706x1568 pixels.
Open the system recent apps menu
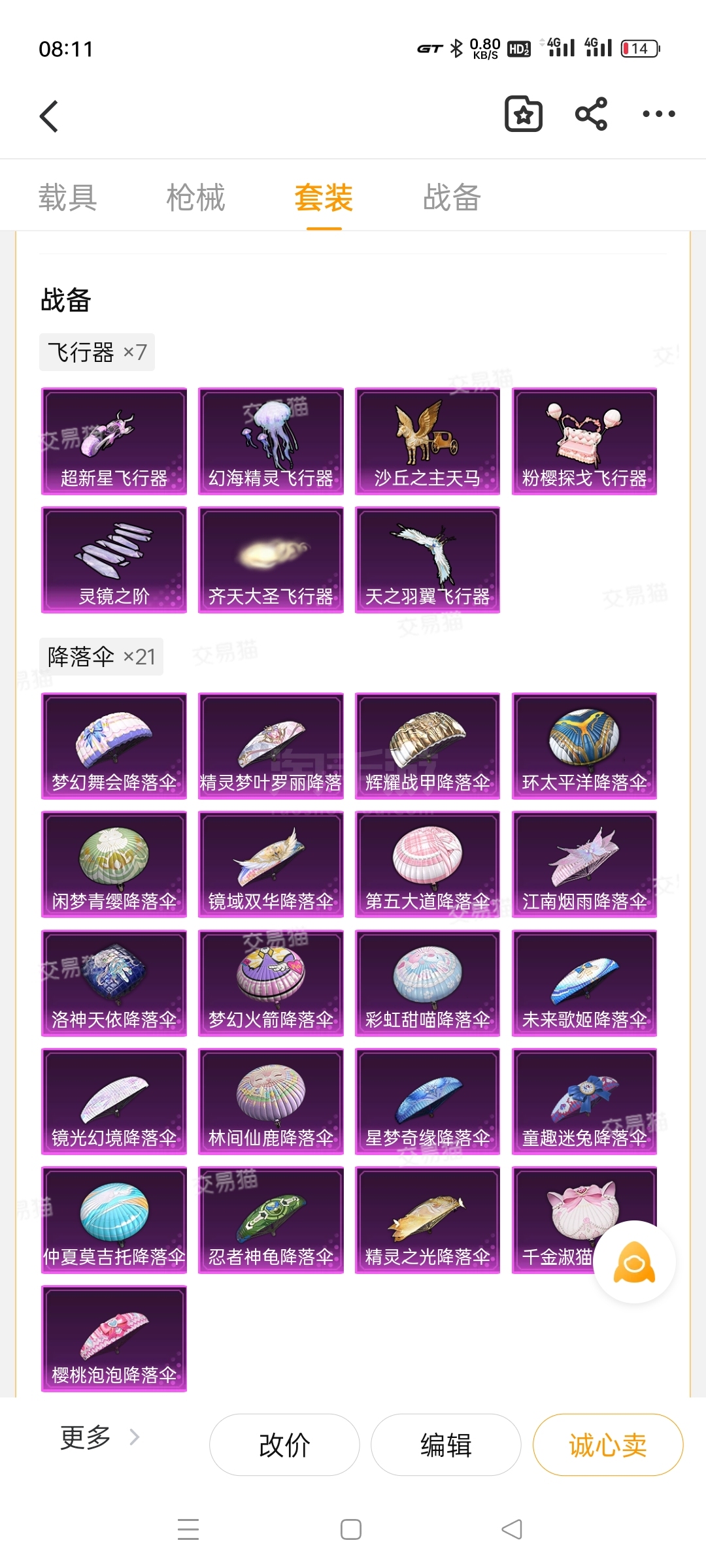(188, 1529)
